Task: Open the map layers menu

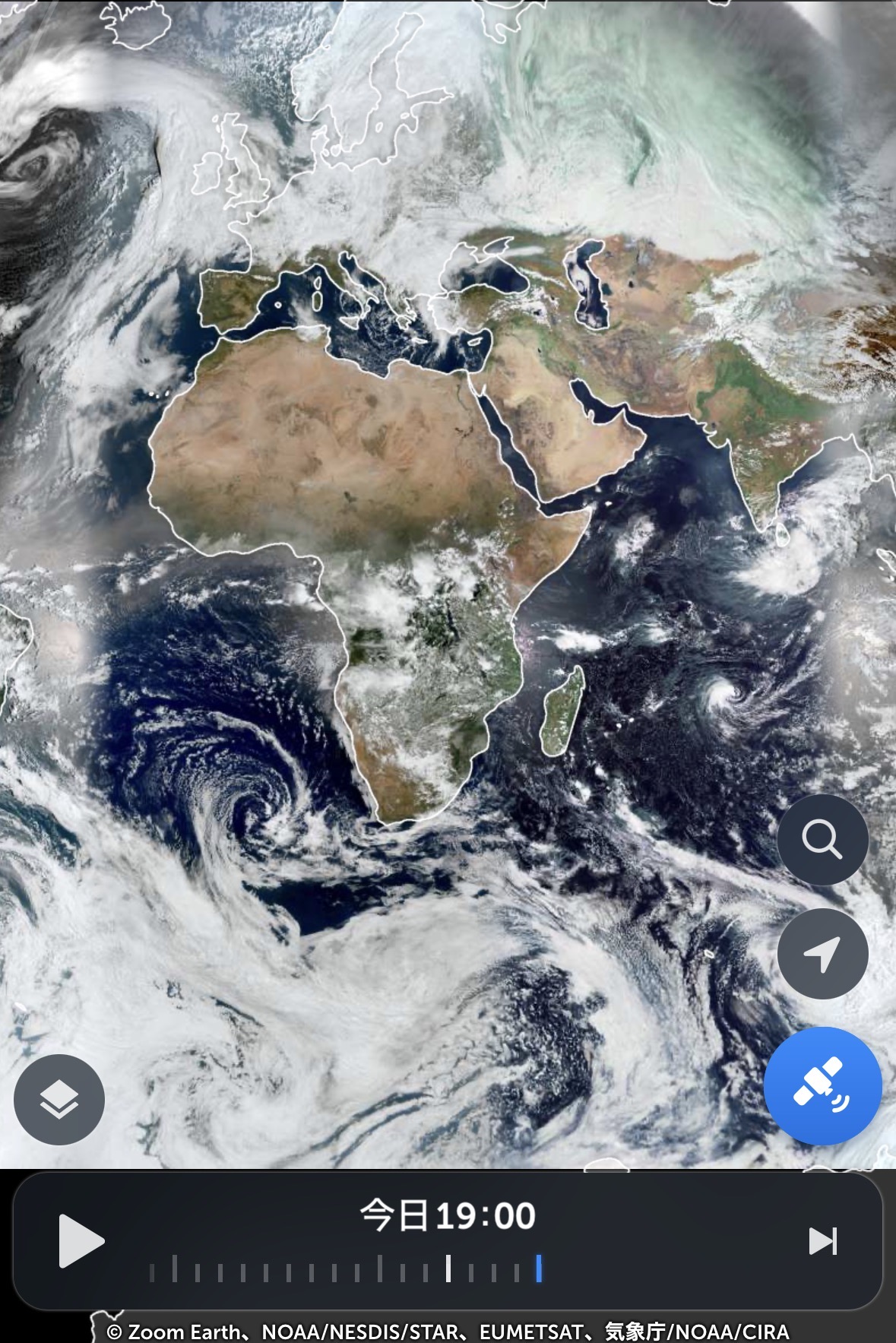Action: [59, 1099]
